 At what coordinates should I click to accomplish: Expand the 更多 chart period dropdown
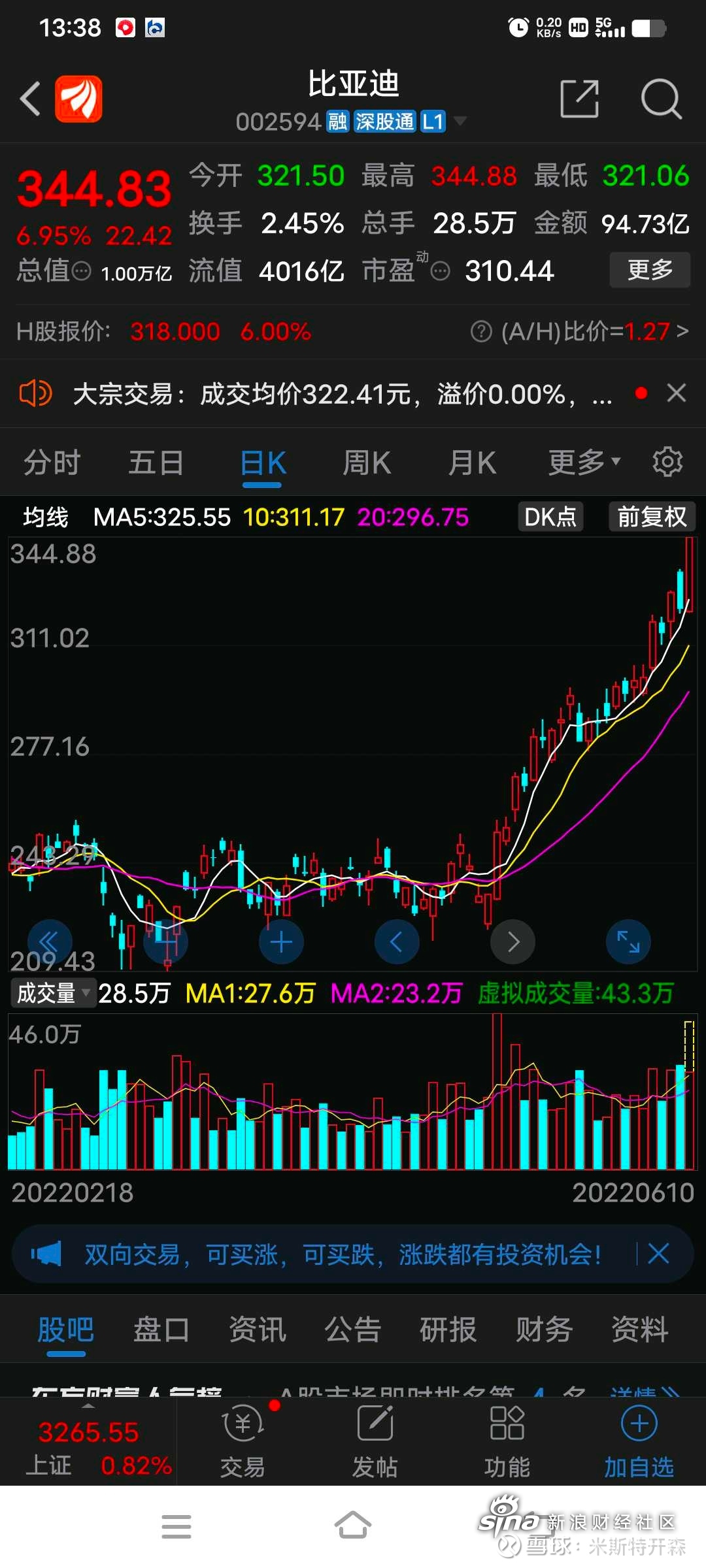[584, 463]
